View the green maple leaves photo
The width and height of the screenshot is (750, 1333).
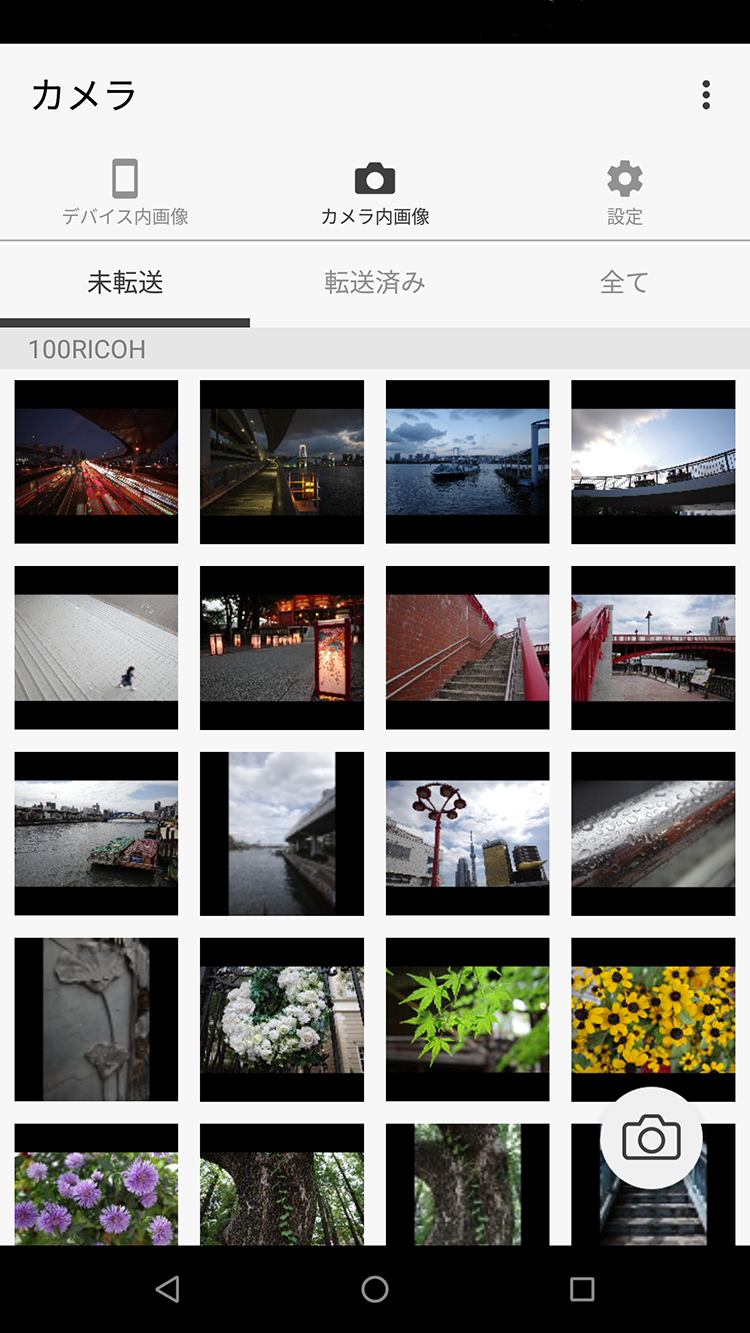pos(468,1020)
